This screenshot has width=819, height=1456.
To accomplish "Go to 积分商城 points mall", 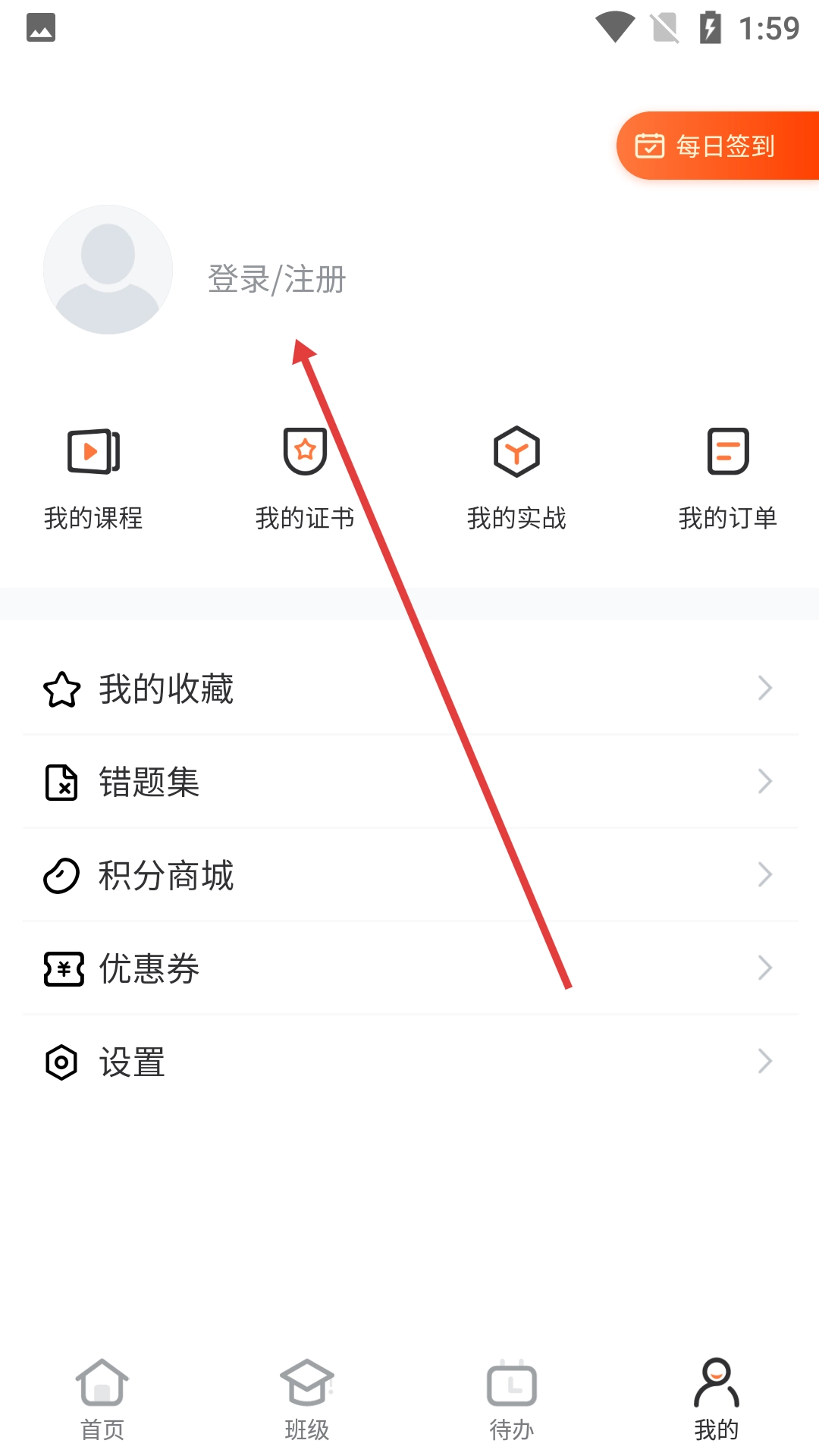I will point(409,875).
